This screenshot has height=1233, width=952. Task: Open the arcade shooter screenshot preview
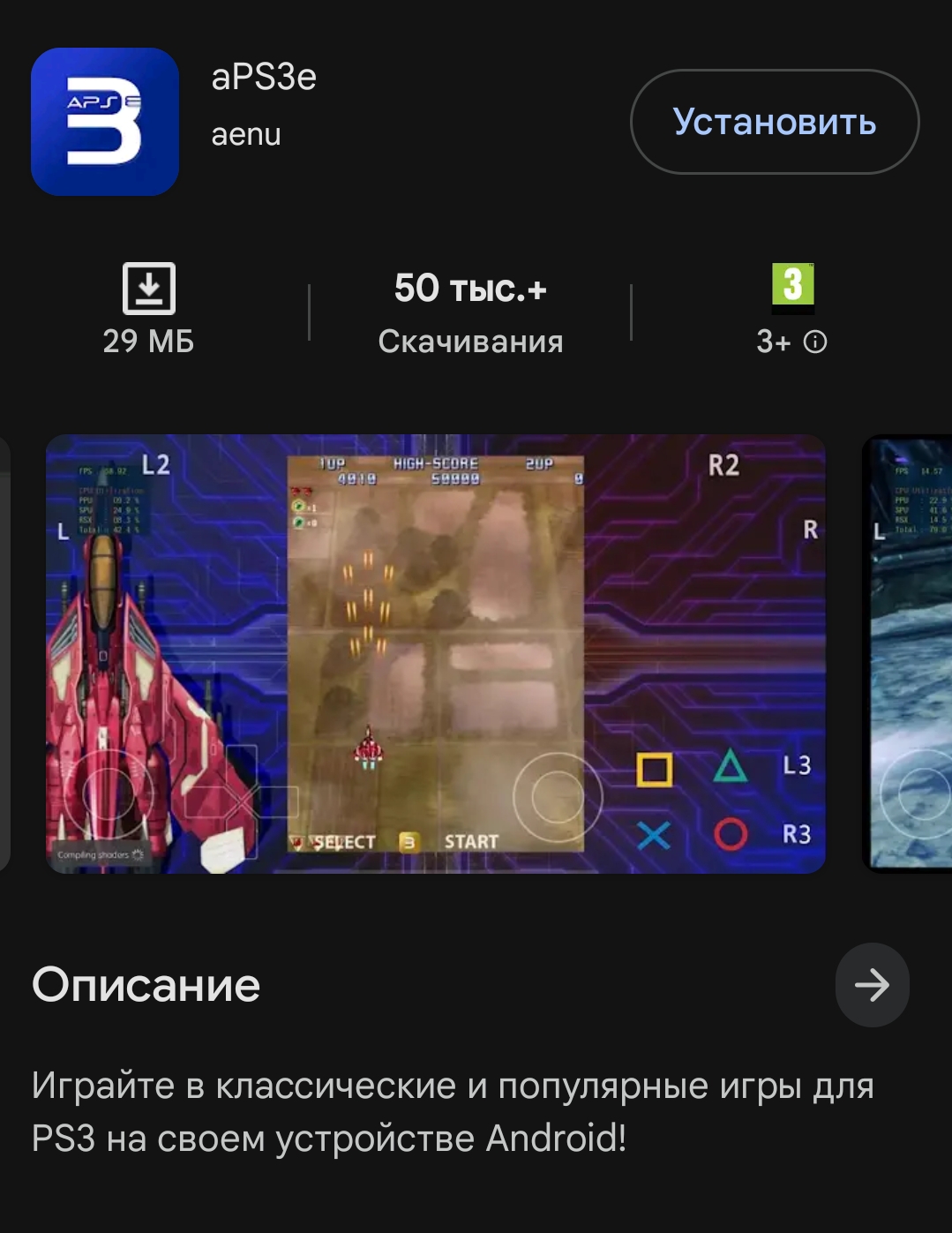(435, 653)
